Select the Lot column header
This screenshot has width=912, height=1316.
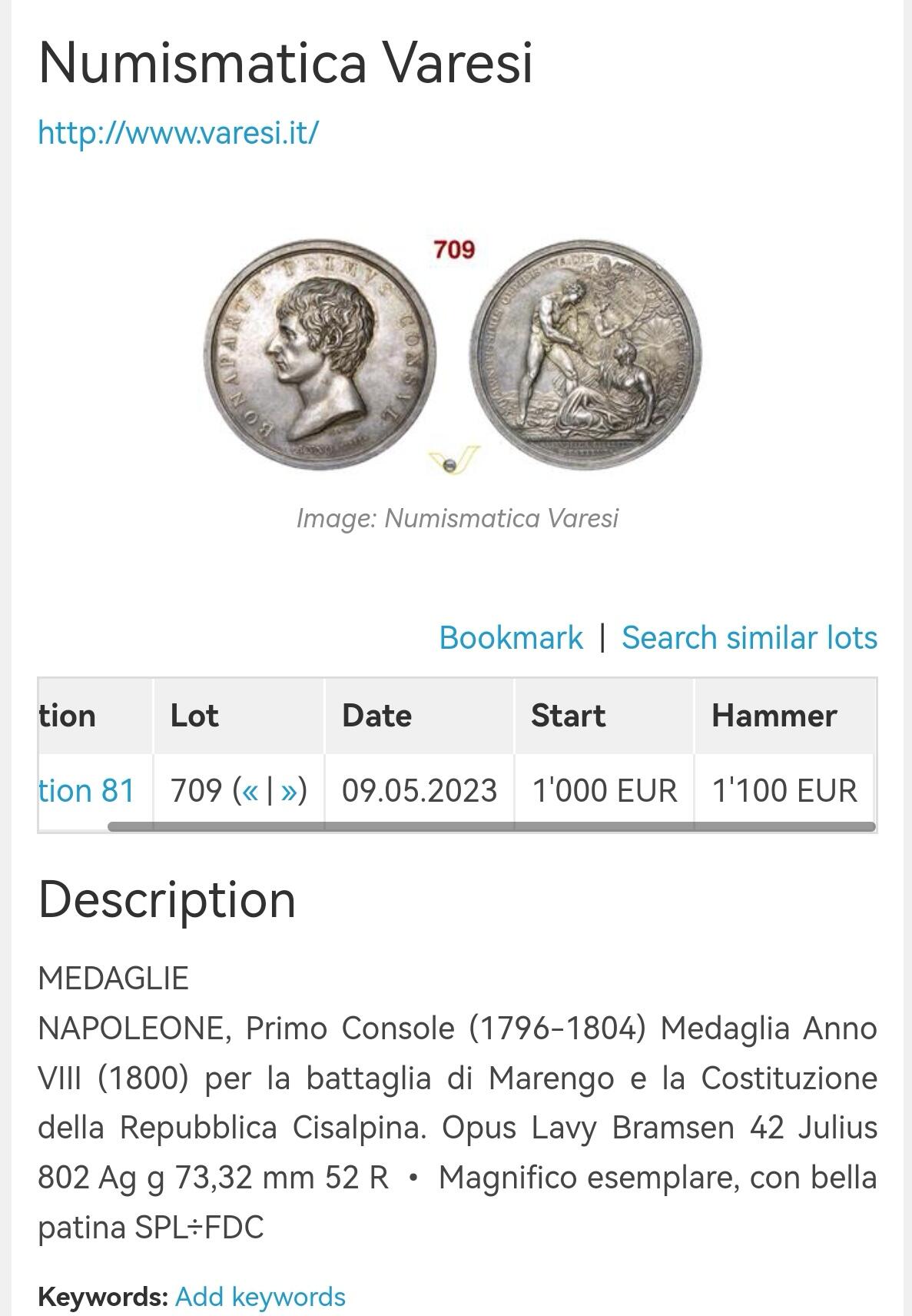[x=194, y=717]
